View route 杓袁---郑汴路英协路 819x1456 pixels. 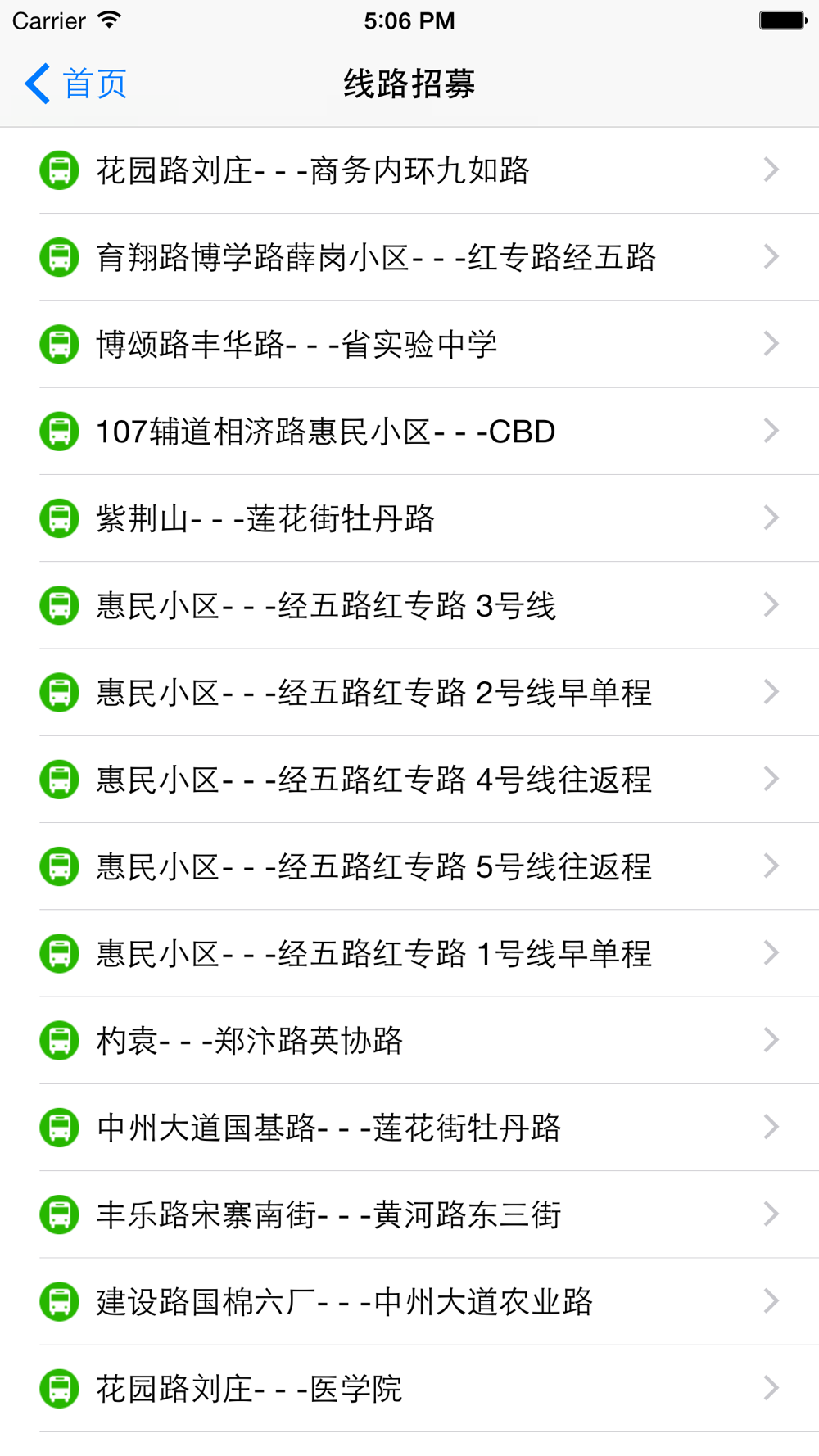(409, 1041)
